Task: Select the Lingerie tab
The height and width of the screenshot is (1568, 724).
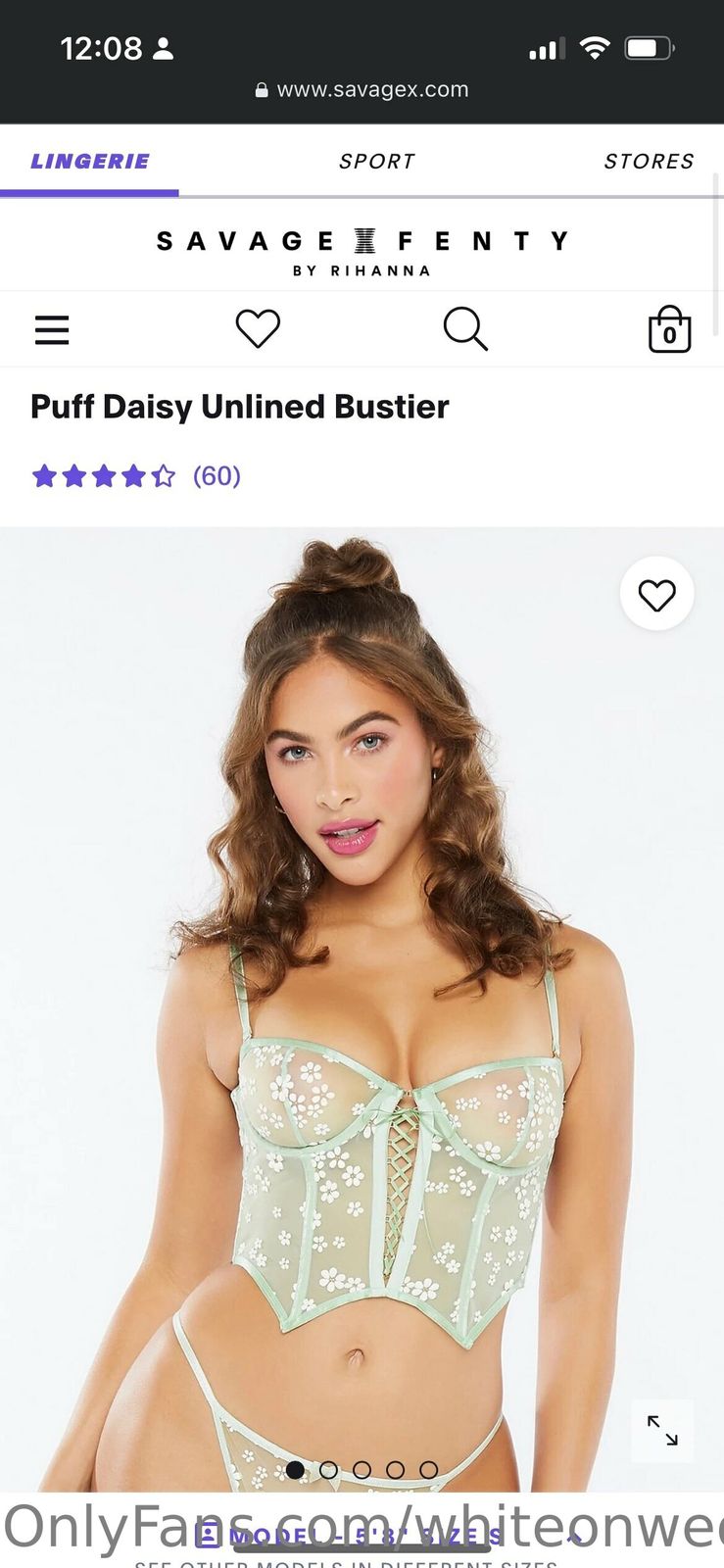Action: point(89,161)
